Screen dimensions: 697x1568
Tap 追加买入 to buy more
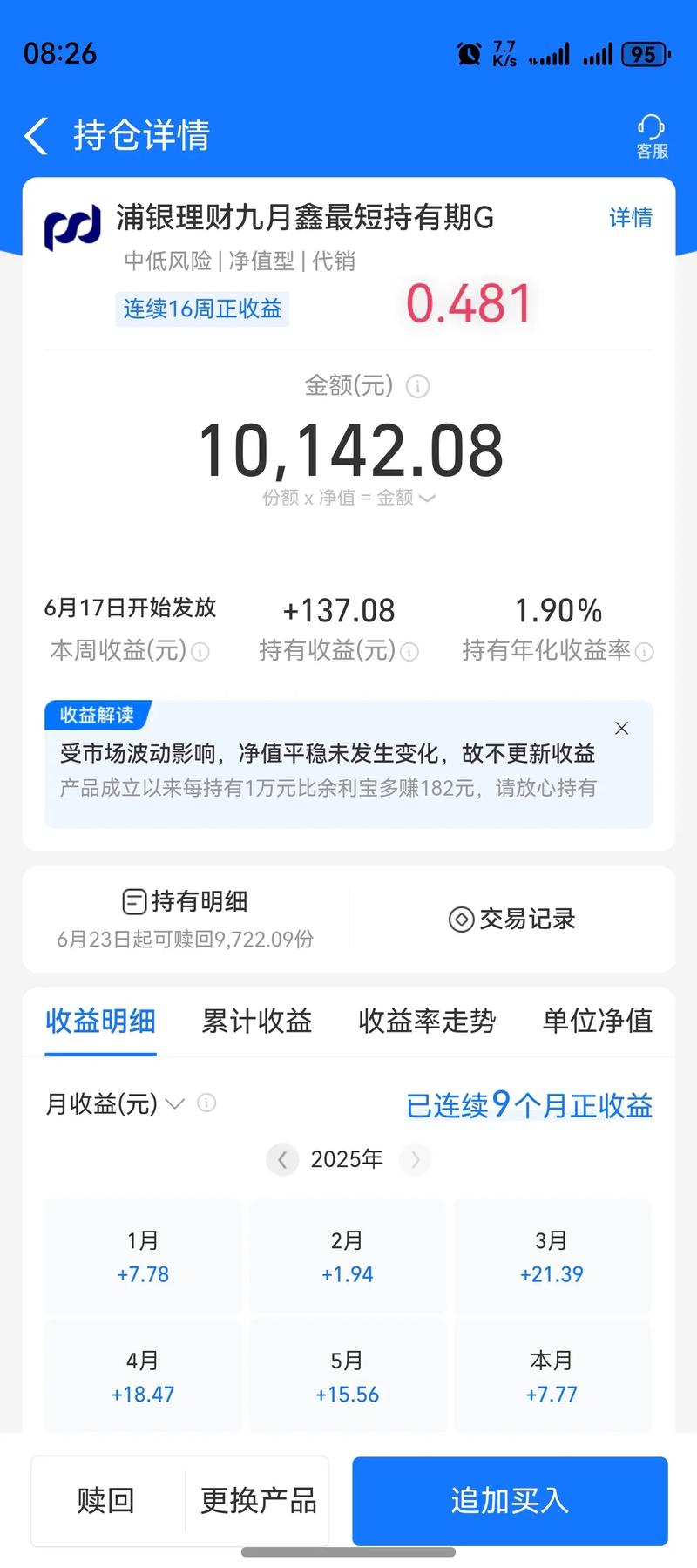(x=510, y=1500)
